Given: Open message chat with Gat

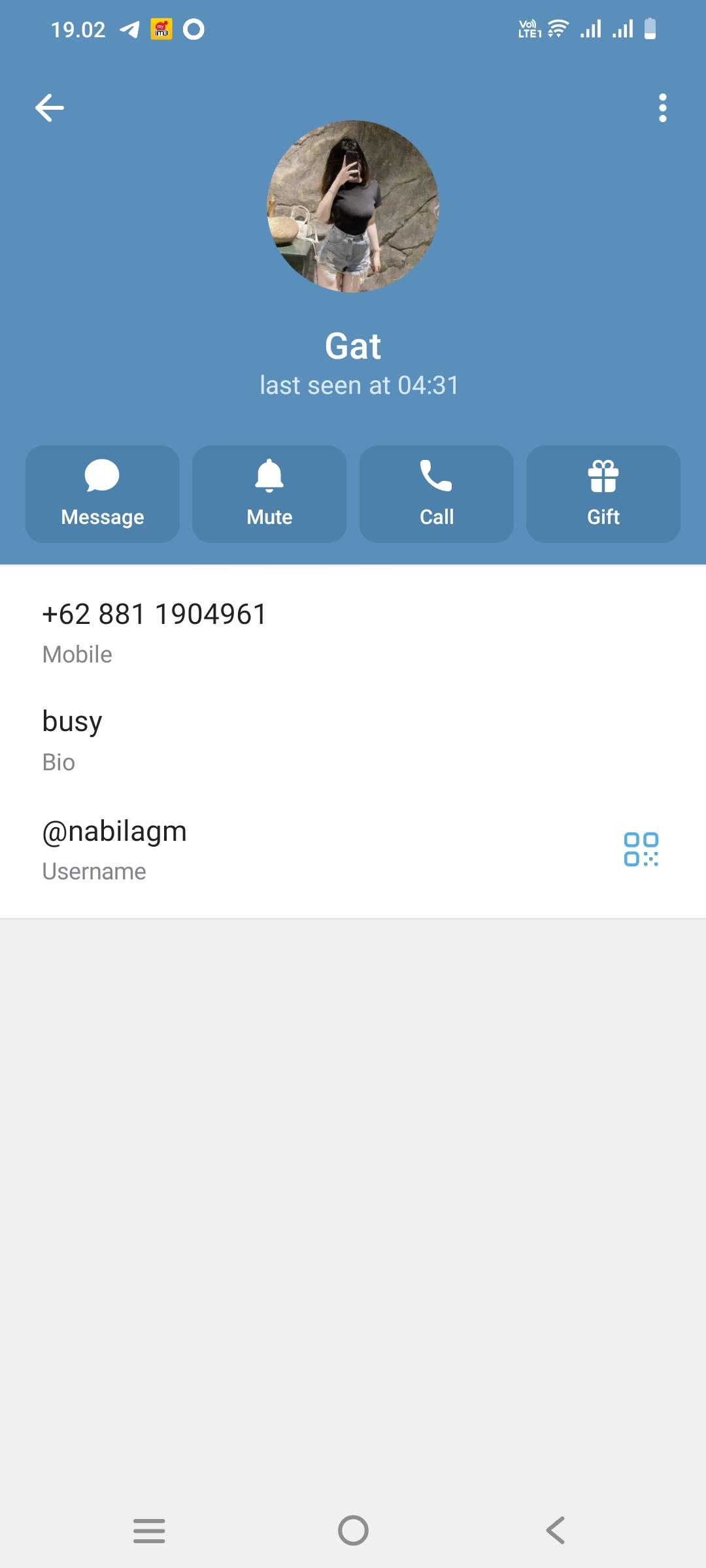Looking at the screenshot, I should [103, 494].
